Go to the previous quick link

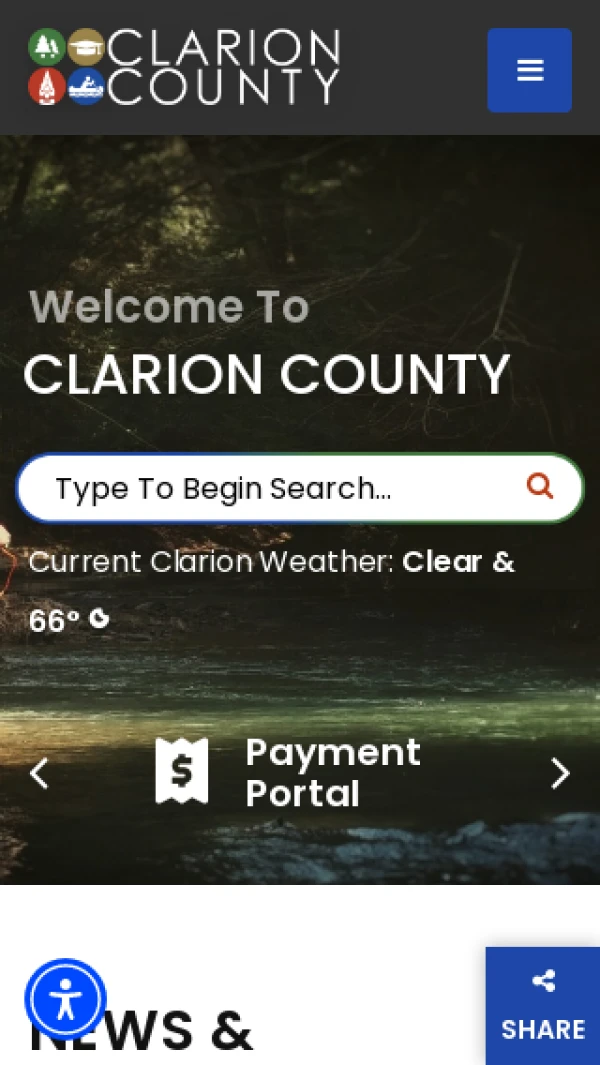pyautogui.click(x=39, y=773)
